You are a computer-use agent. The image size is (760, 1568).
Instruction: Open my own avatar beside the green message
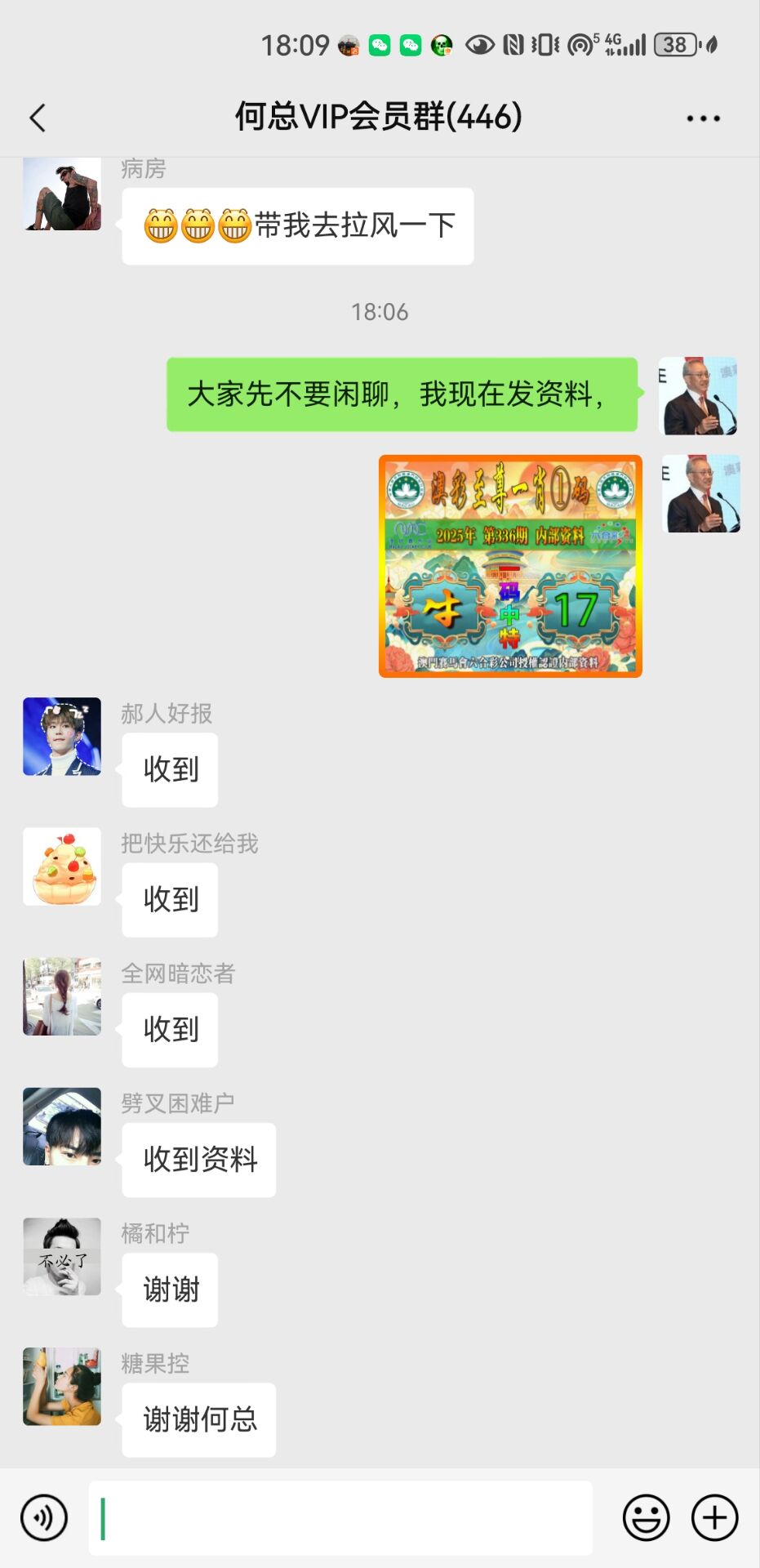click(x=698, y=395)
